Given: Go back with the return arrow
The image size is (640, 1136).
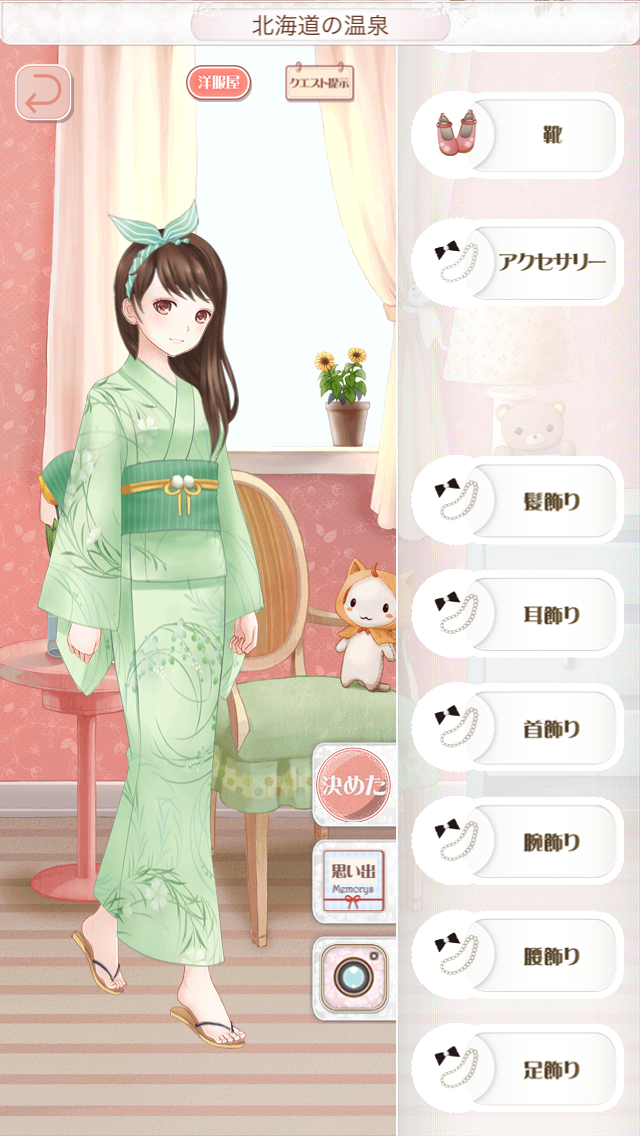Looking at the screenshot, I should pos(43,92).
